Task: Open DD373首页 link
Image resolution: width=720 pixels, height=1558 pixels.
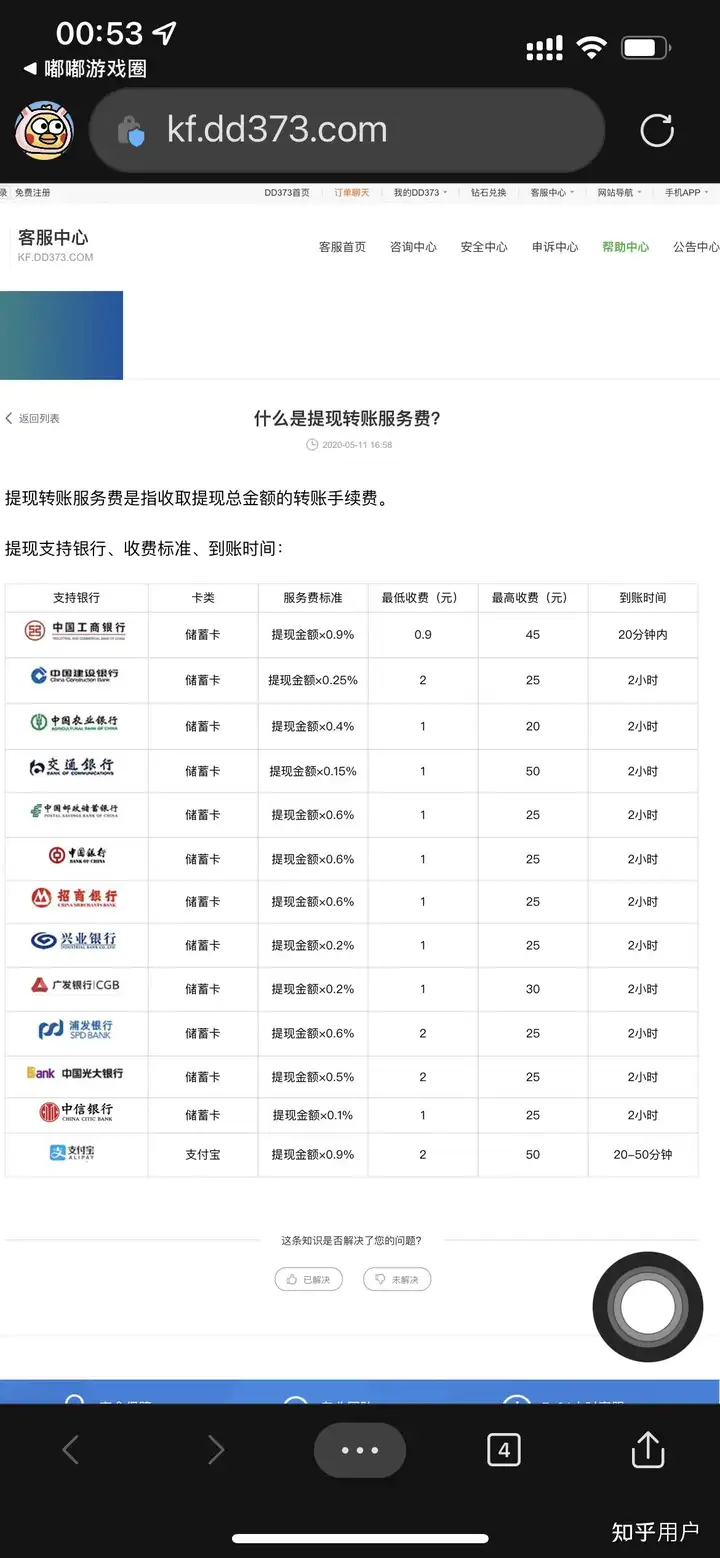Action: click(287, 193)
